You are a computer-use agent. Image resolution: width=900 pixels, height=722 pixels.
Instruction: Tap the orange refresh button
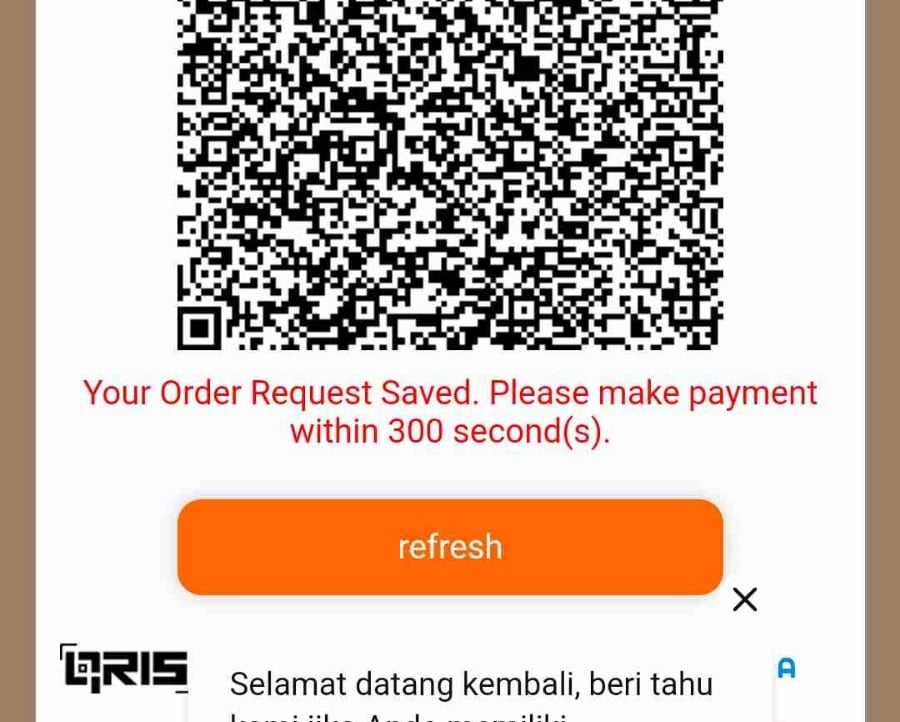pyautogui.click(x=450, y=547)
